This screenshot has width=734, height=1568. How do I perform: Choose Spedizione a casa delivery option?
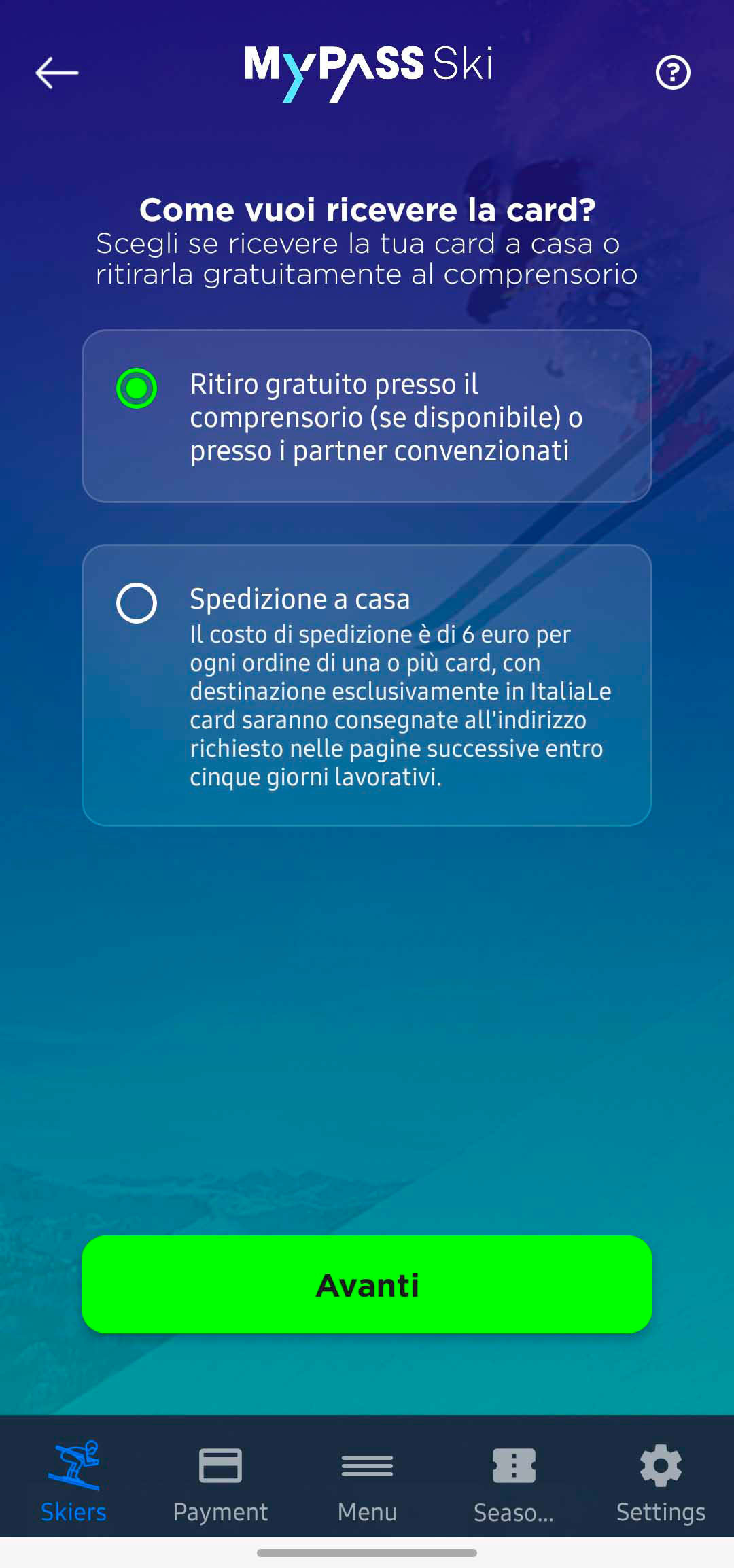click(137, 603)
